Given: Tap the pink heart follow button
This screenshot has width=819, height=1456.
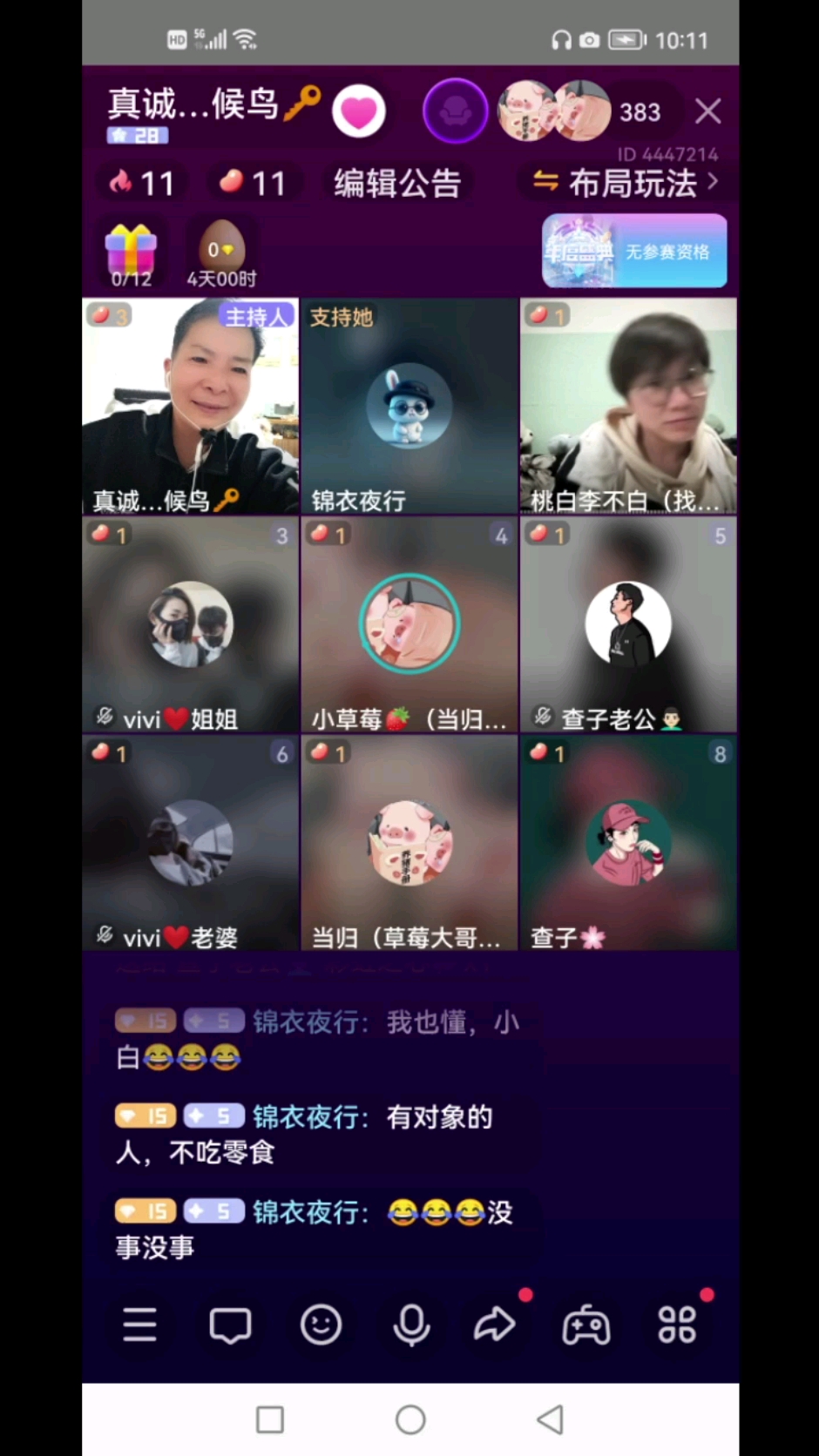Looking at the screenshot, I should coord(359,111).
